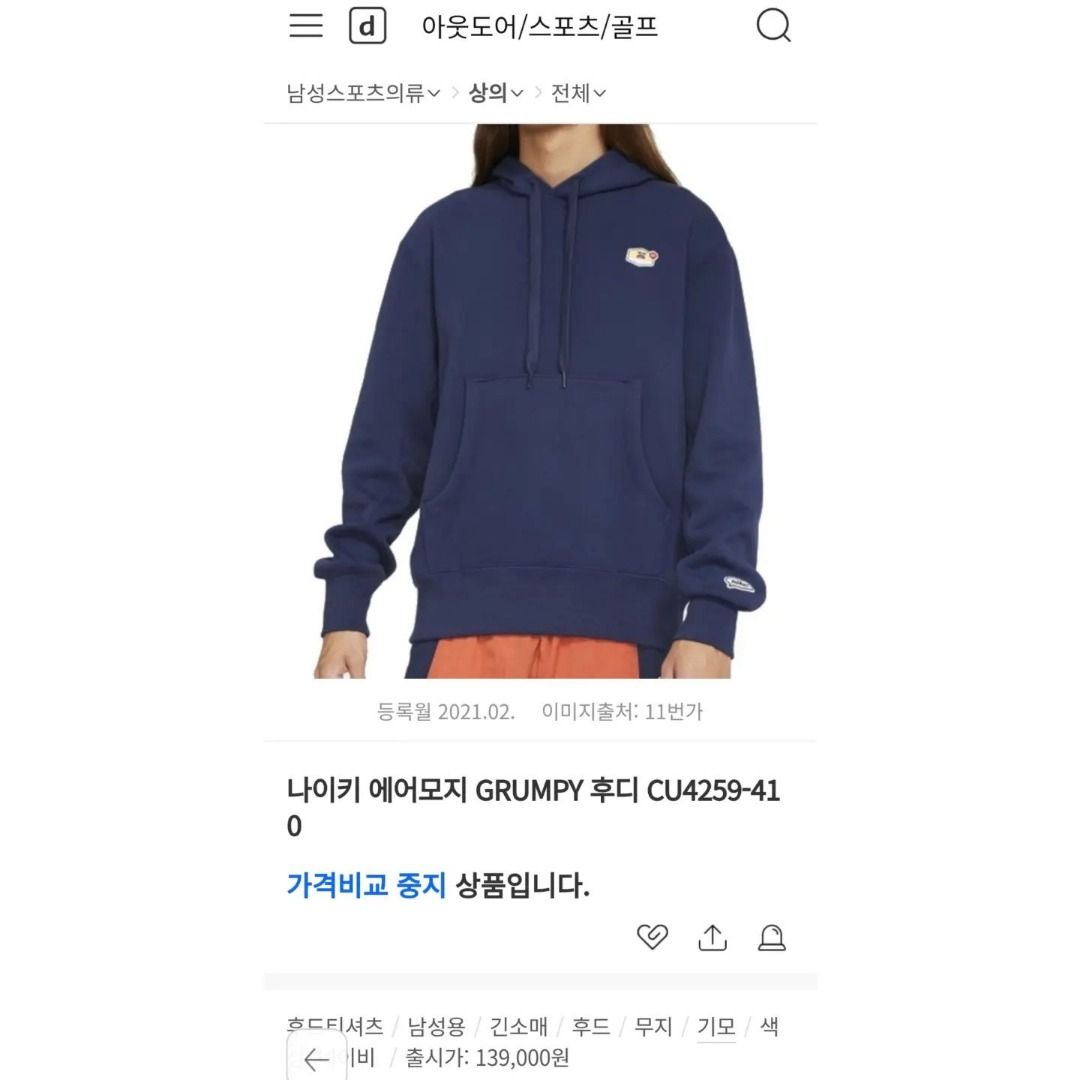Open the search icon
This screenshot has height=1080, width=1080.
(773, 26)
